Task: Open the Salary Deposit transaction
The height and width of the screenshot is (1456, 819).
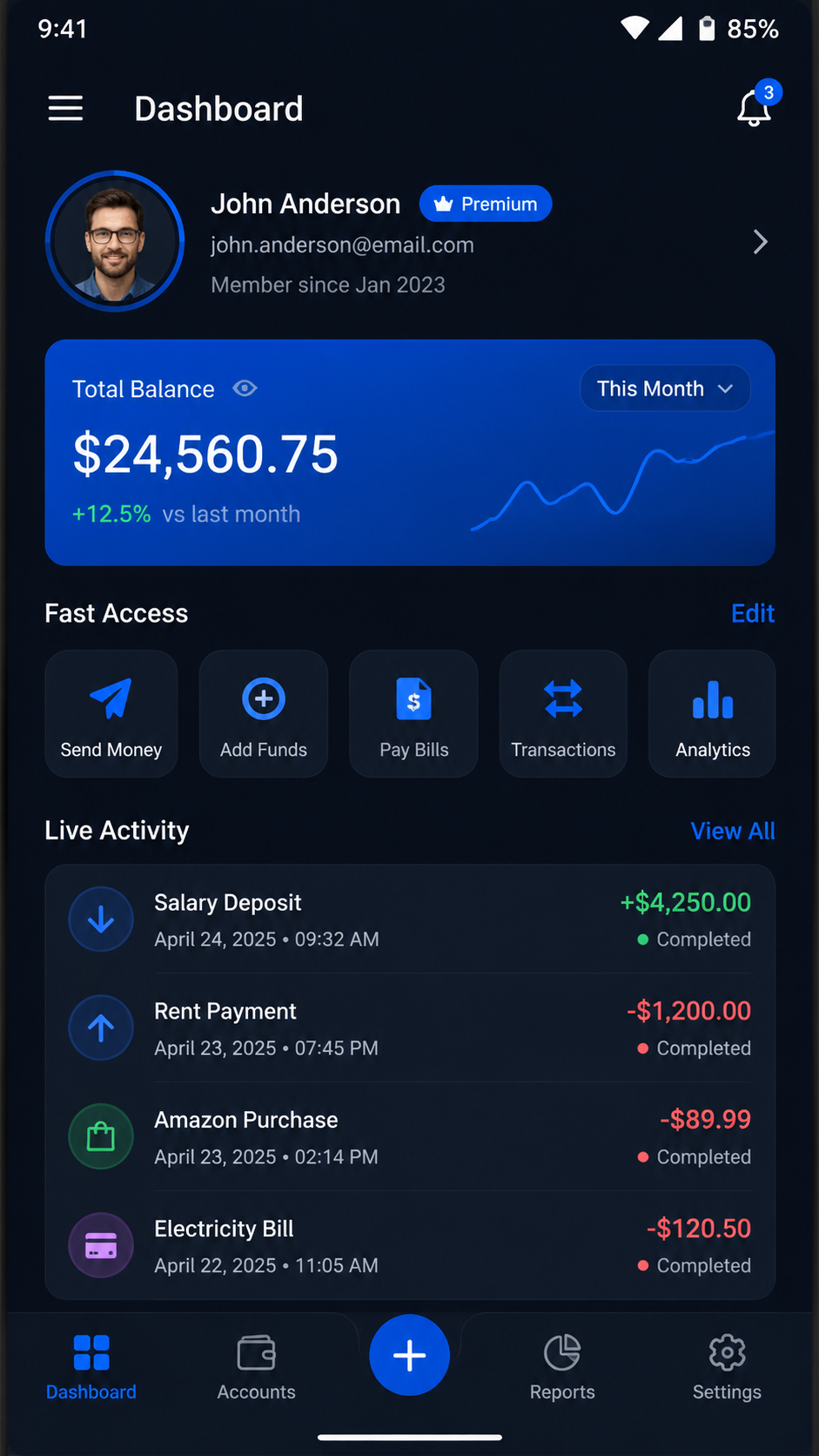Action: (410, 920)
